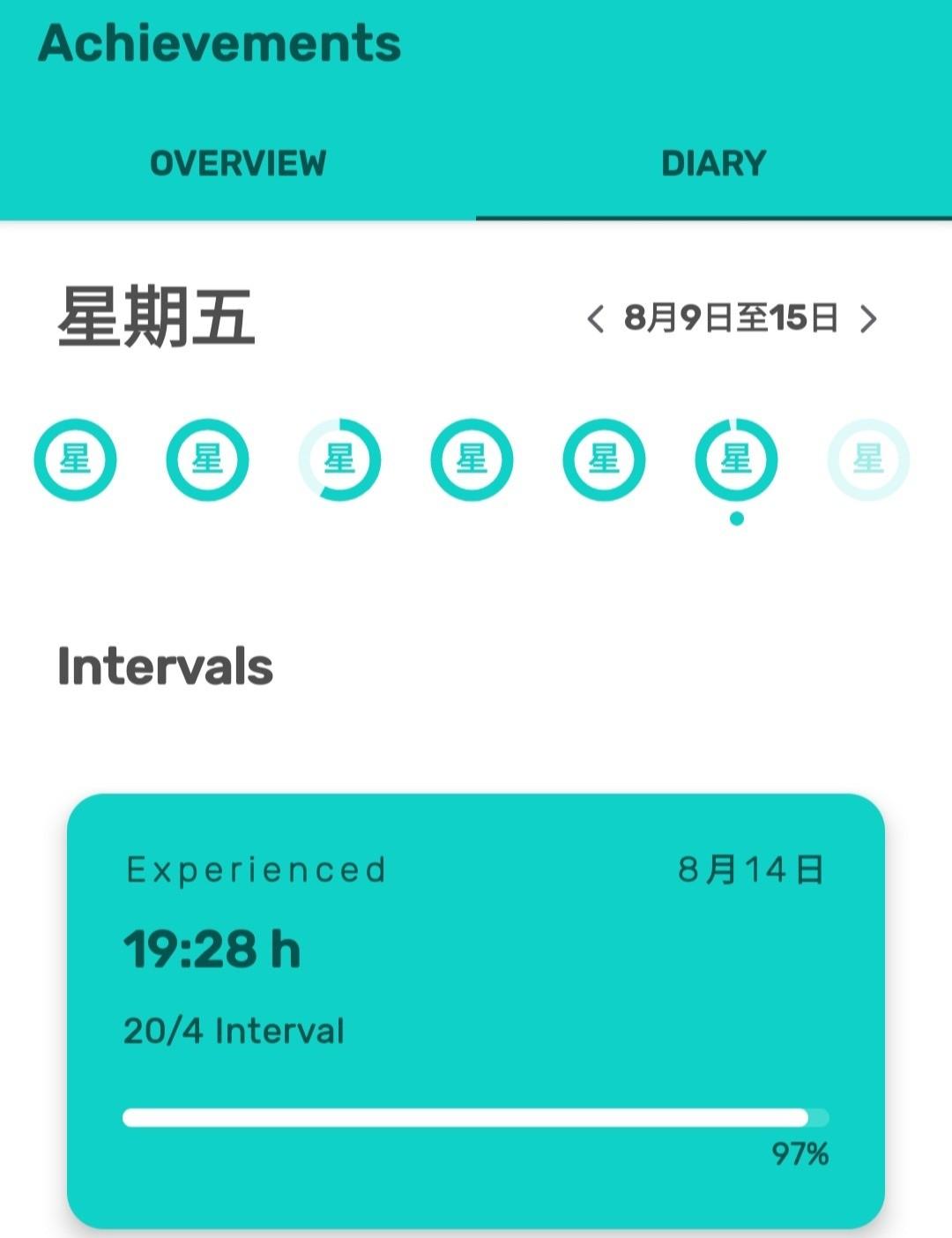The width and height of the screenshot is (952, 1238).
Task: Select the fifth day circle of the week
Action: tap(604, 459)
